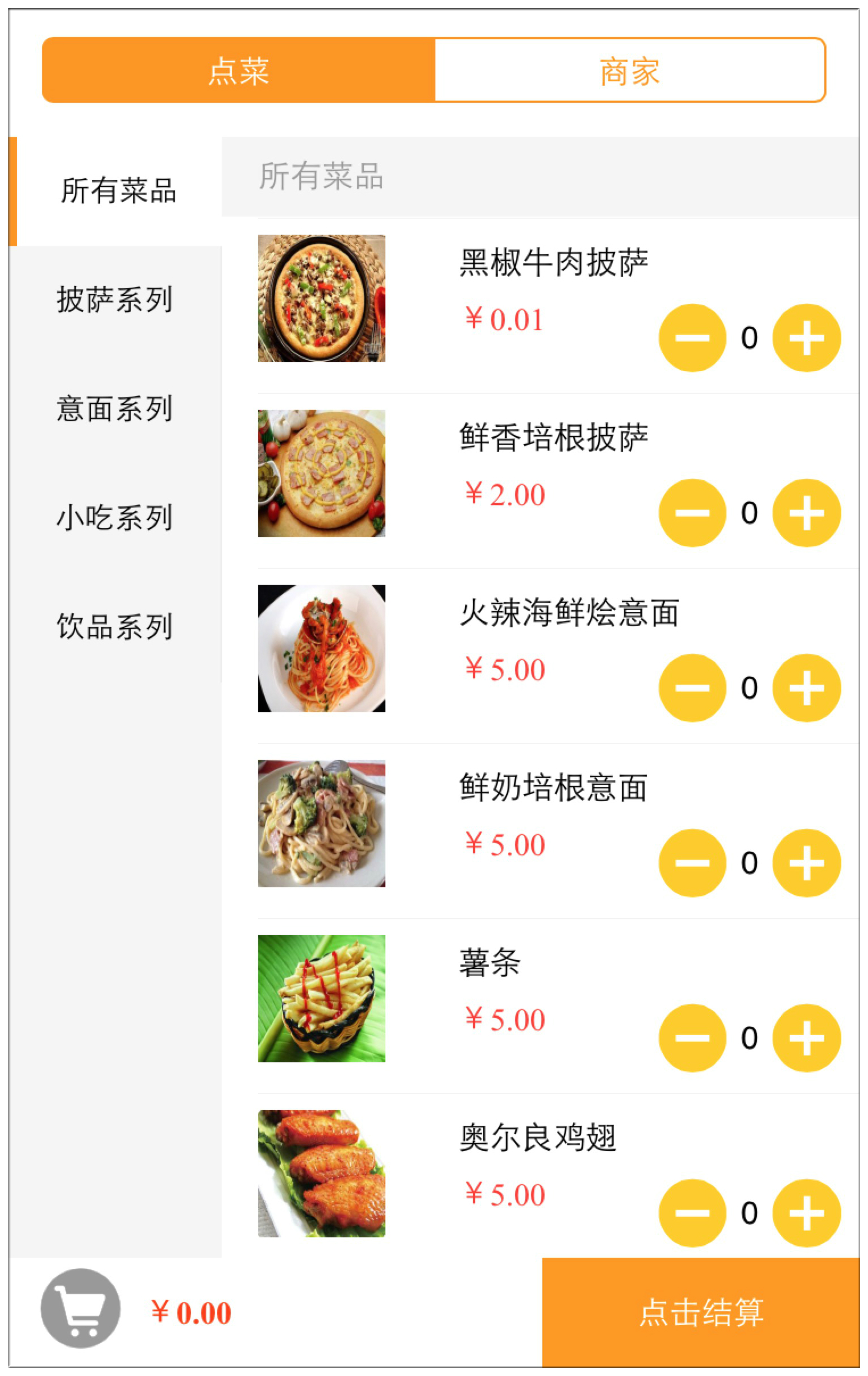
Task: Show the 披萨系列 category
Action: pyautogui.click(x=115, y=300)
